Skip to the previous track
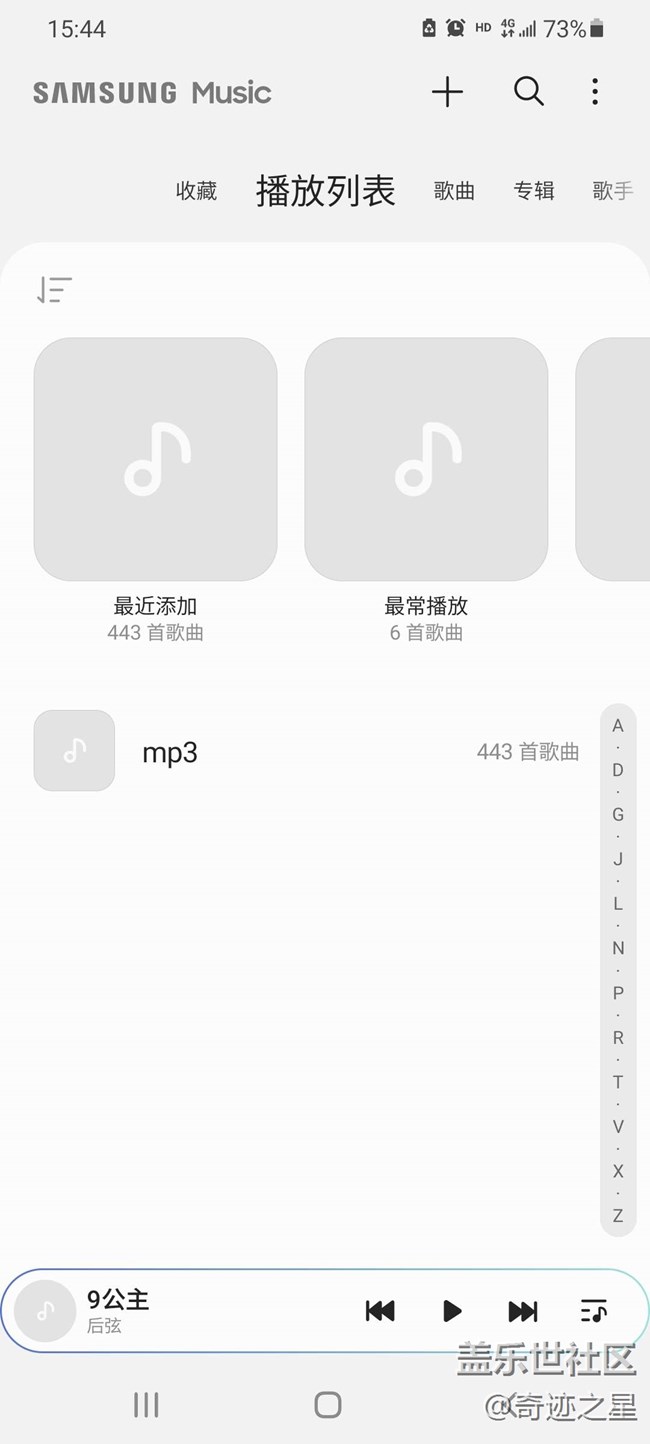This screenshot has width=650, height=1444. (x=380, y=1310)
